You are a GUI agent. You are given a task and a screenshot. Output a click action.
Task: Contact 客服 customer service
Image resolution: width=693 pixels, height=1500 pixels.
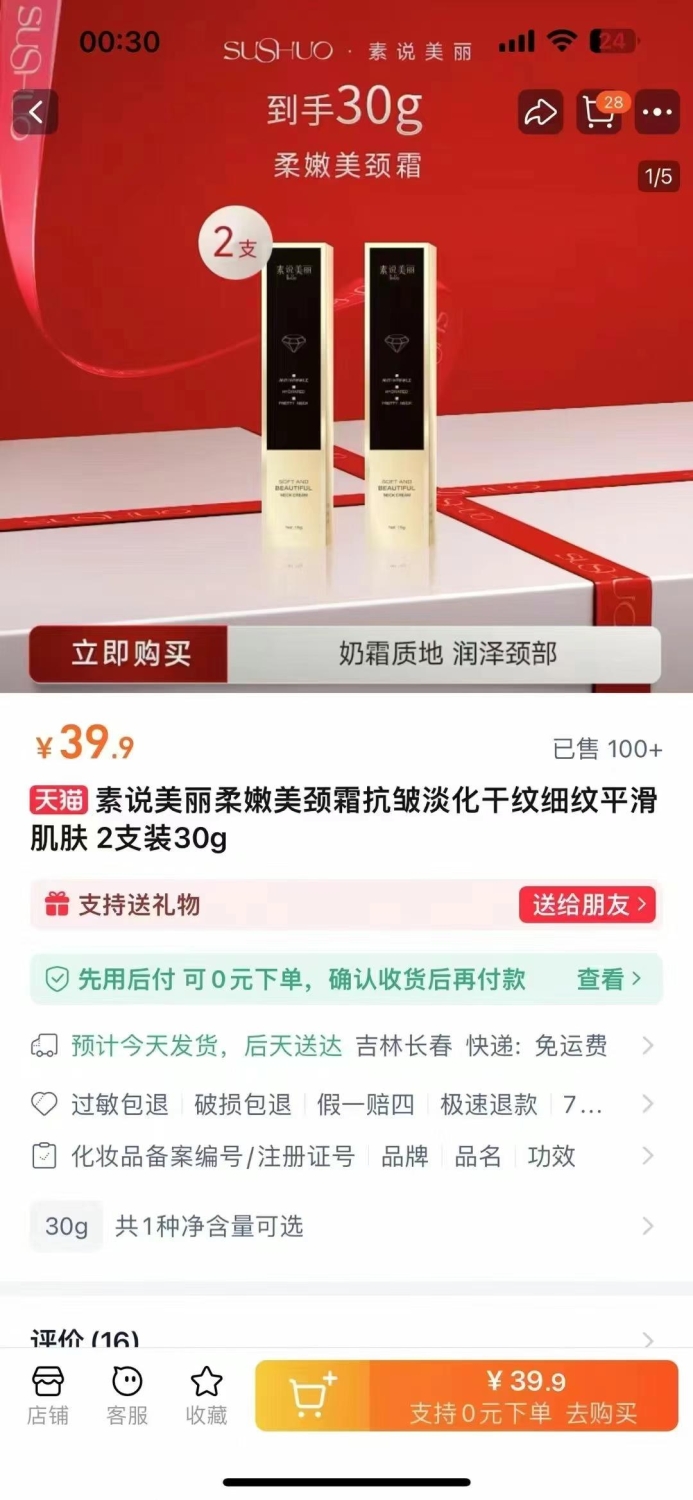[x=127, y=1396]
